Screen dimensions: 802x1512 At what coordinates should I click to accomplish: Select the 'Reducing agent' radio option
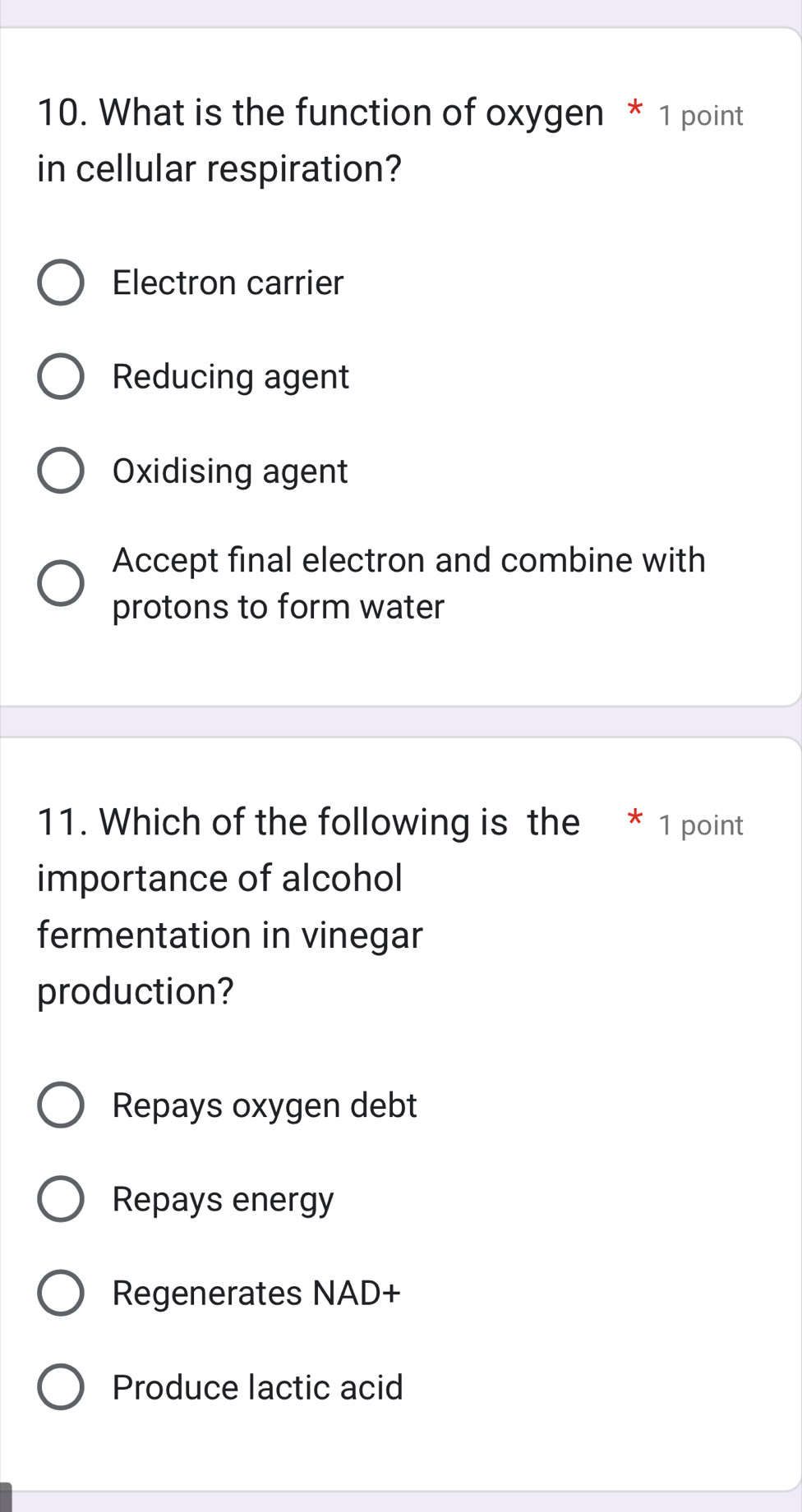(x=61, y=378)
